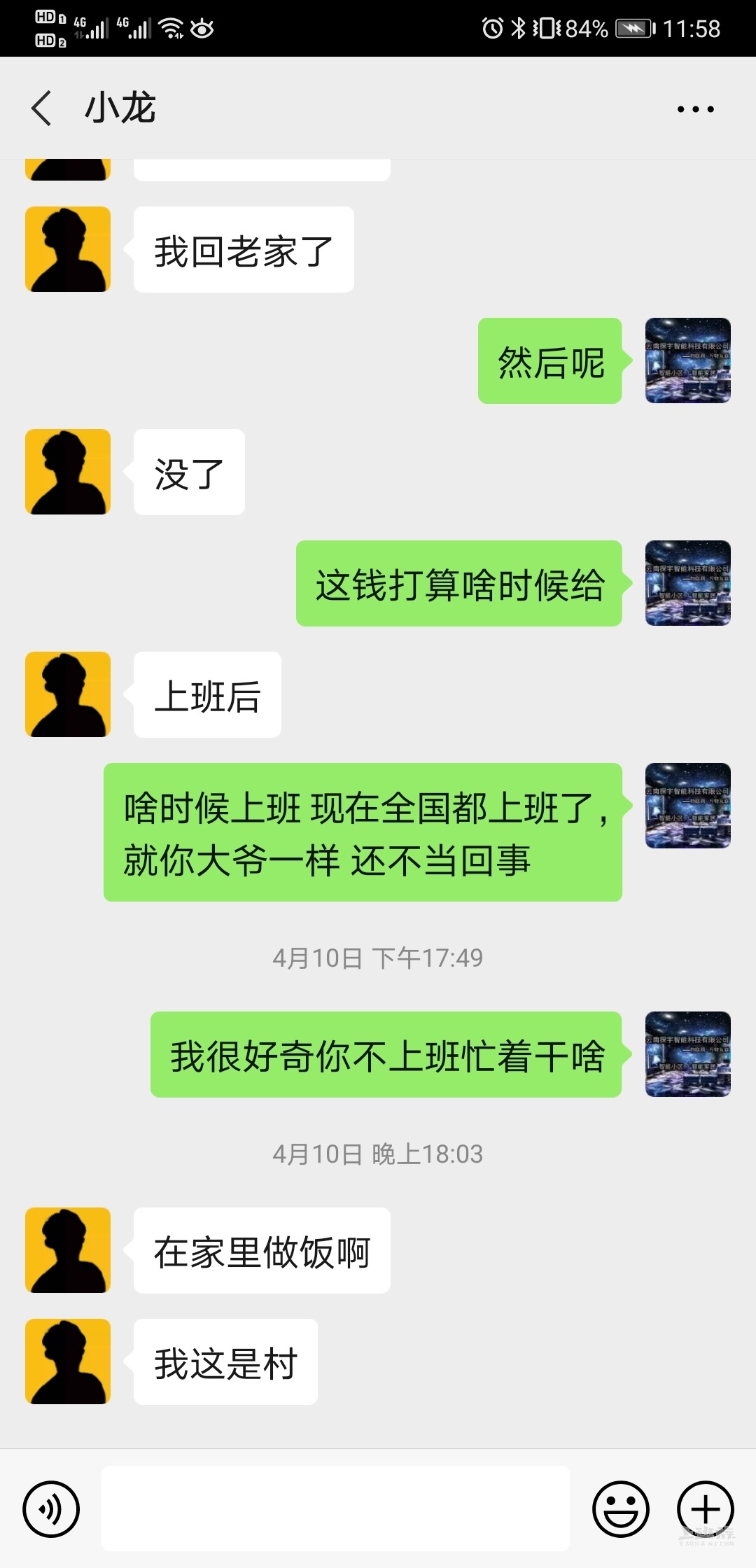Switch to voice message input

[x=51, y=1508]
